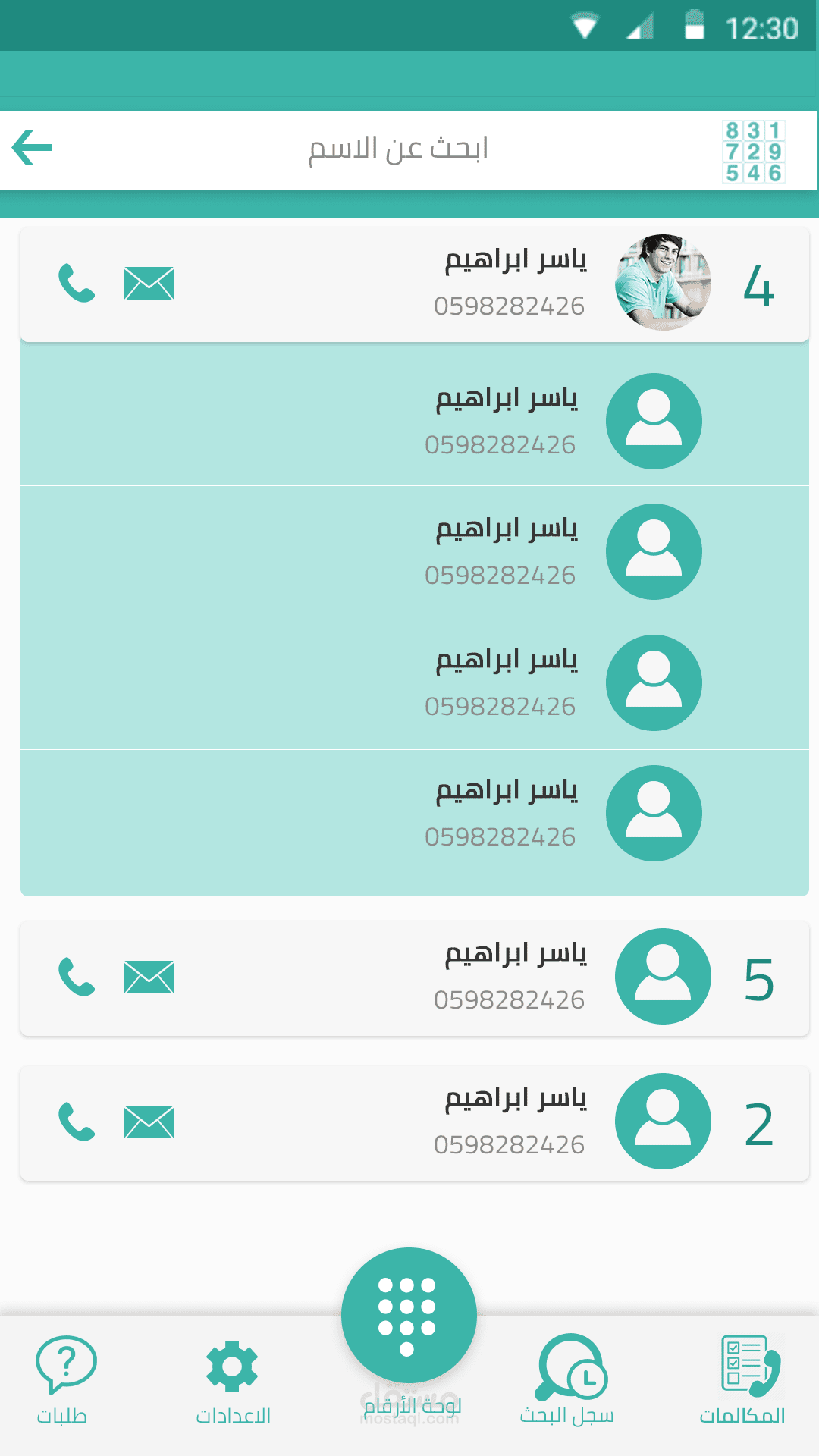Message the contact in the card numbered 5

click(x=149, y=977)
